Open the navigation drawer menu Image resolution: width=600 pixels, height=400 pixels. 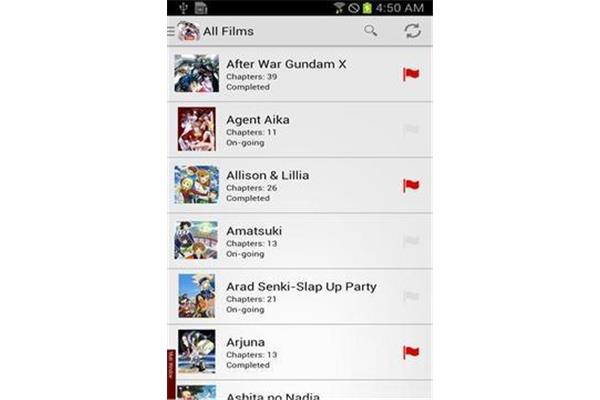[172, 31]
